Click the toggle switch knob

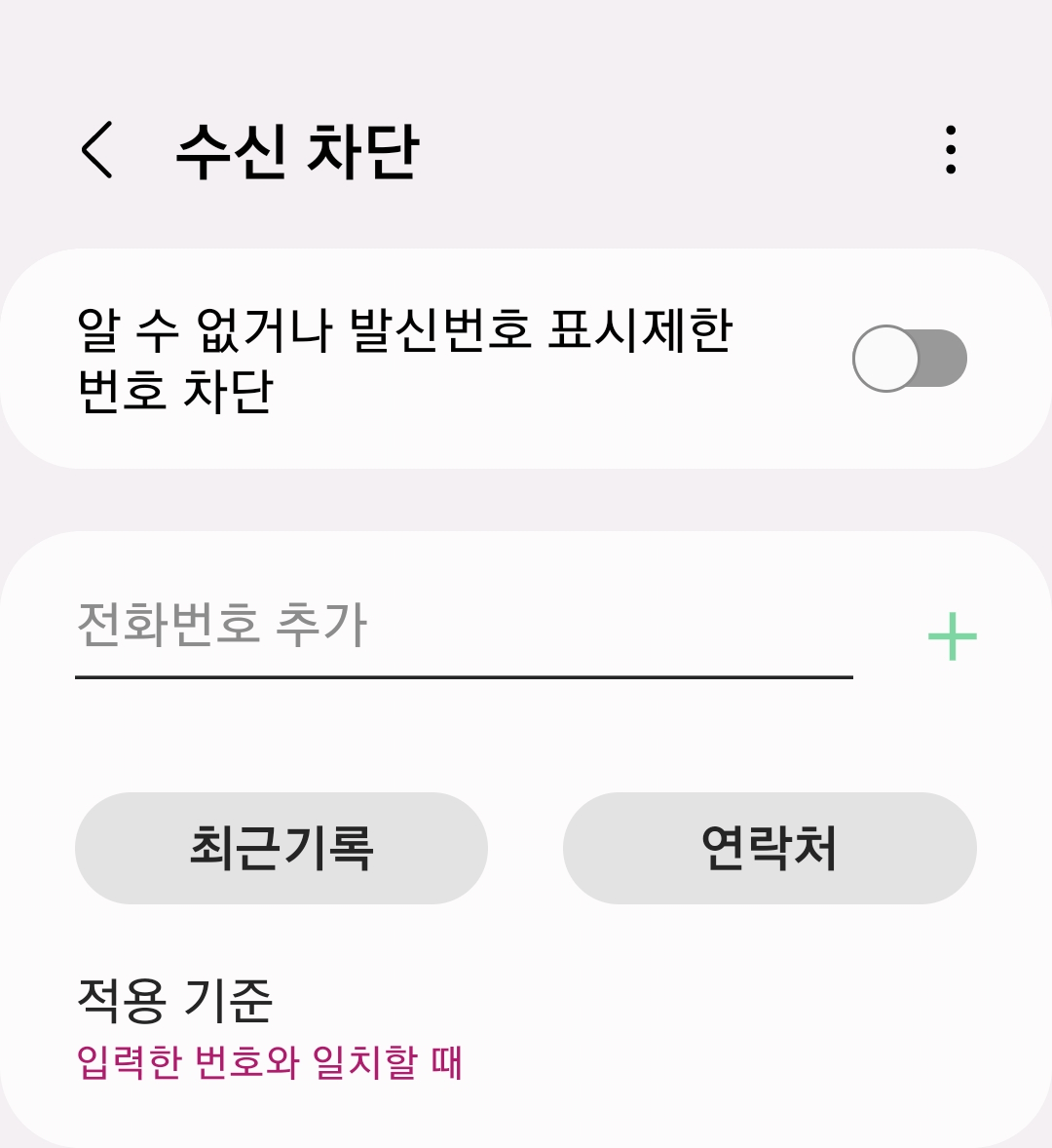(888, 357)
